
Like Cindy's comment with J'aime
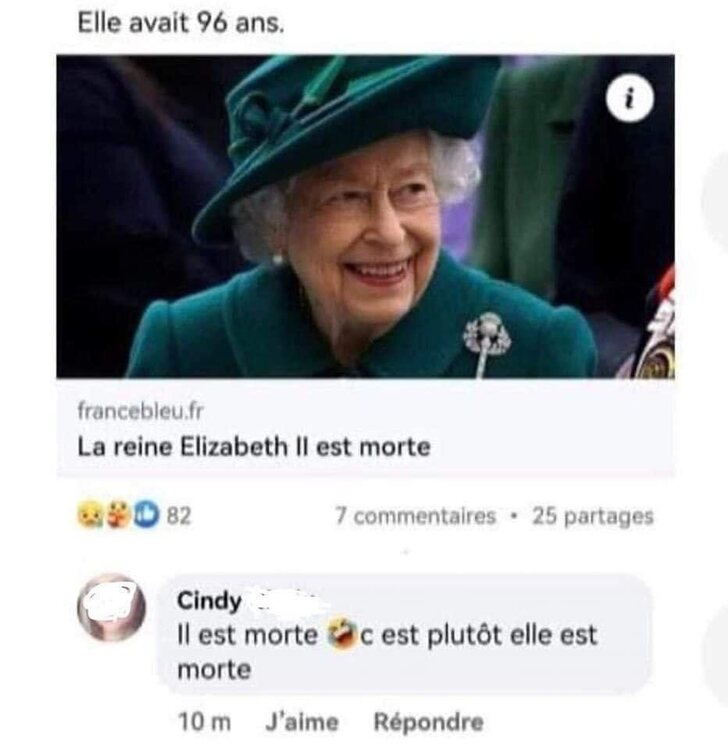(x=302, y=721)
